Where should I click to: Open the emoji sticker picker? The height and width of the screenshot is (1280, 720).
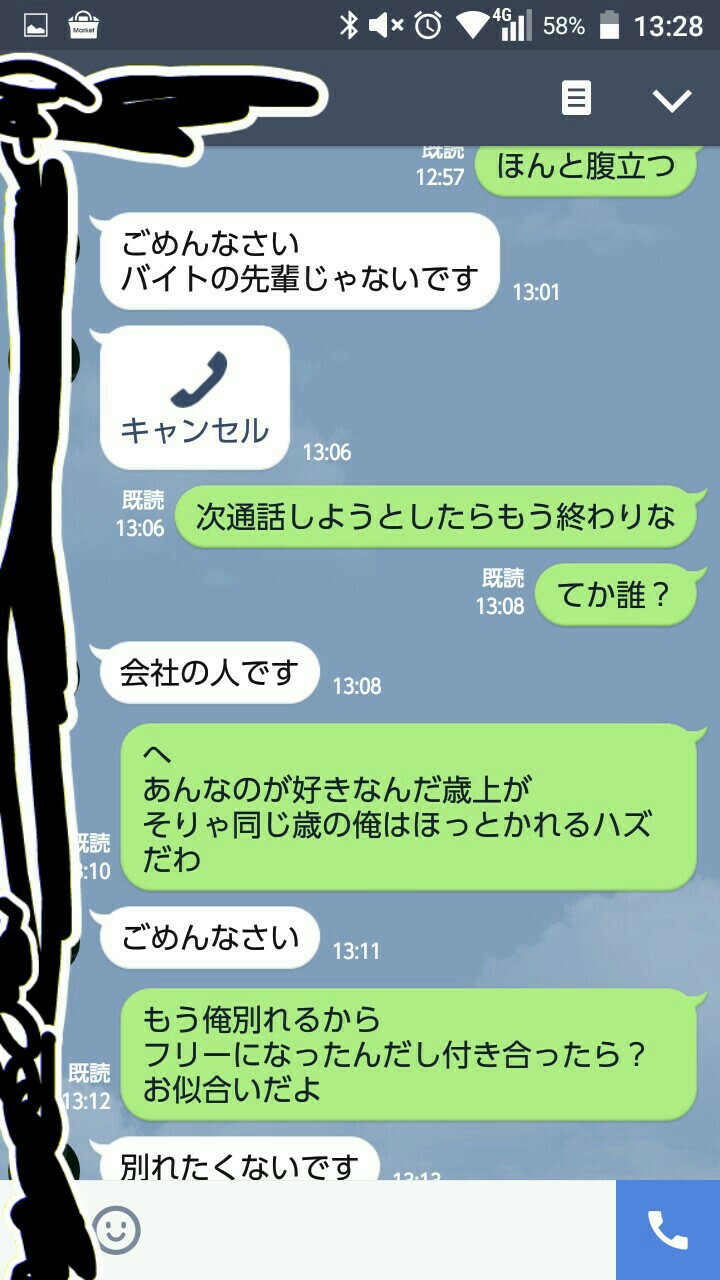117,1229
